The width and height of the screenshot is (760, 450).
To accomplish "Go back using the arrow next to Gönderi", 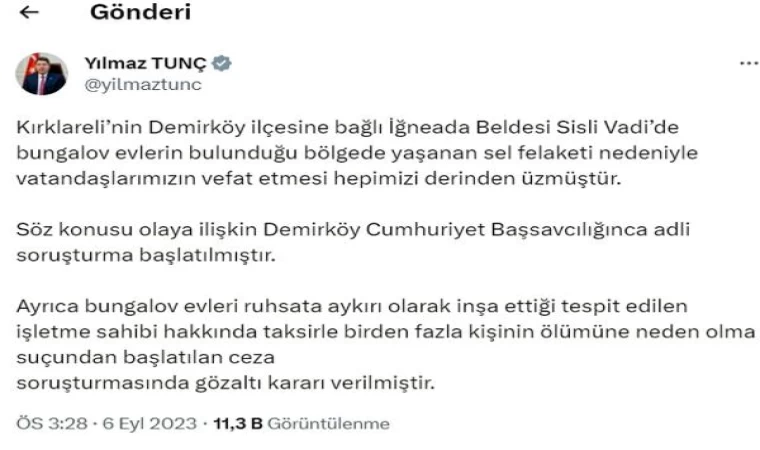I will [30, 13].
